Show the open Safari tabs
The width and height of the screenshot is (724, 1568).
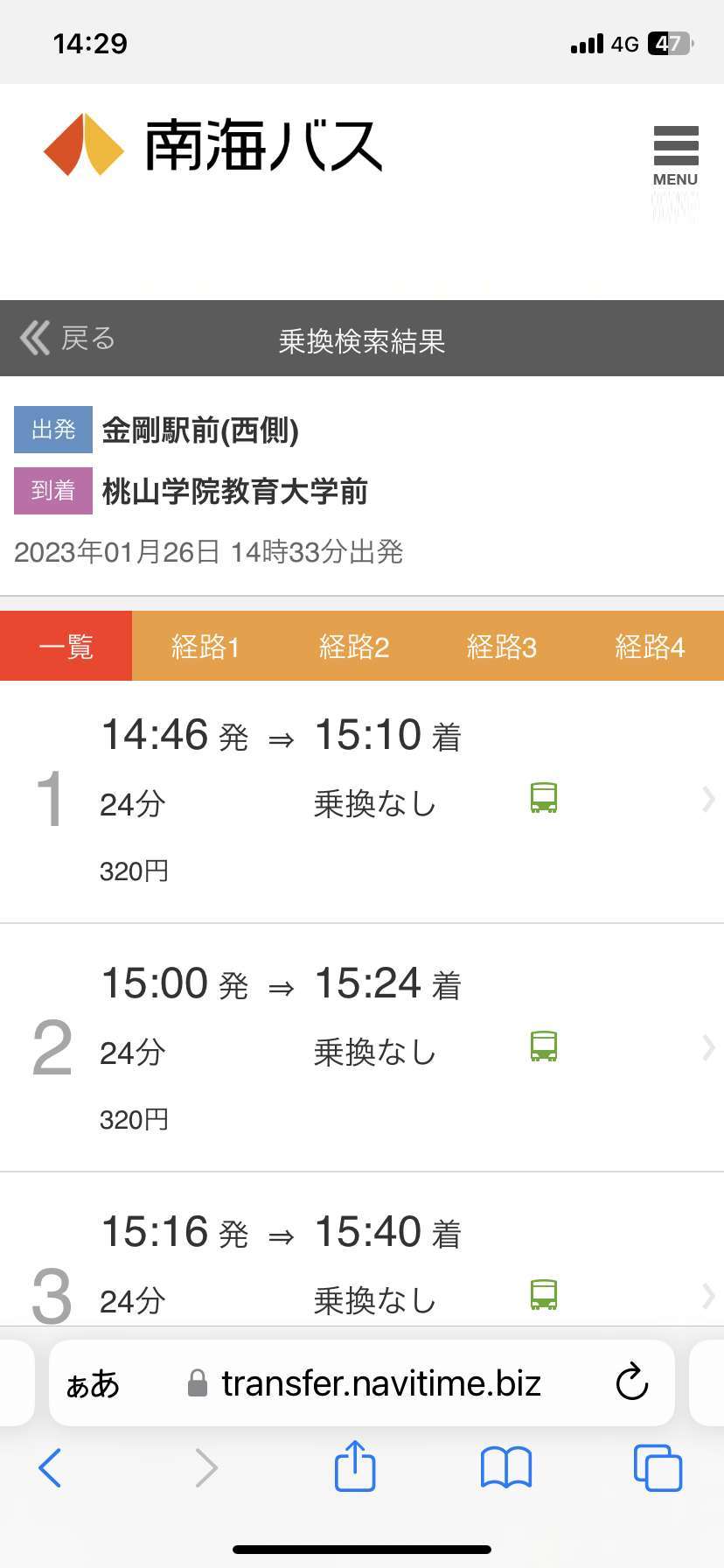pyautogui.click(x=658, y=1467)
